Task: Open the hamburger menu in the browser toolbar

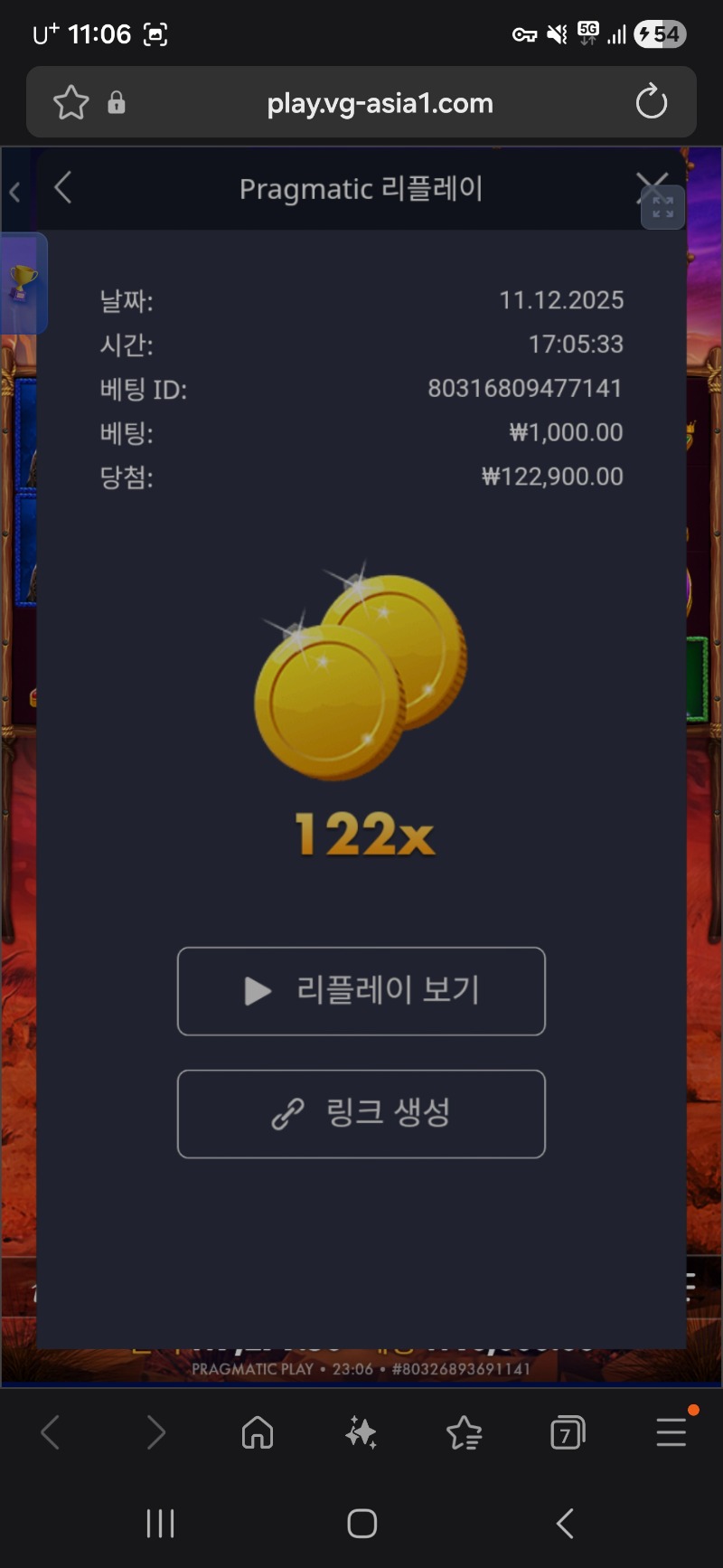Action: pos(670,1433)
